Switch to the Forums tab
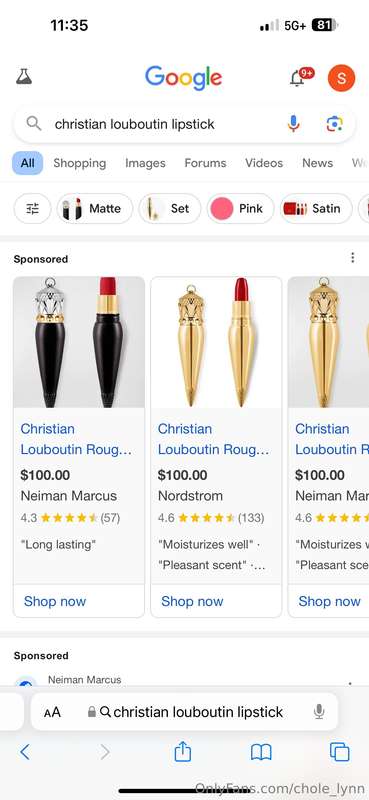 click(x=205, y=163)
